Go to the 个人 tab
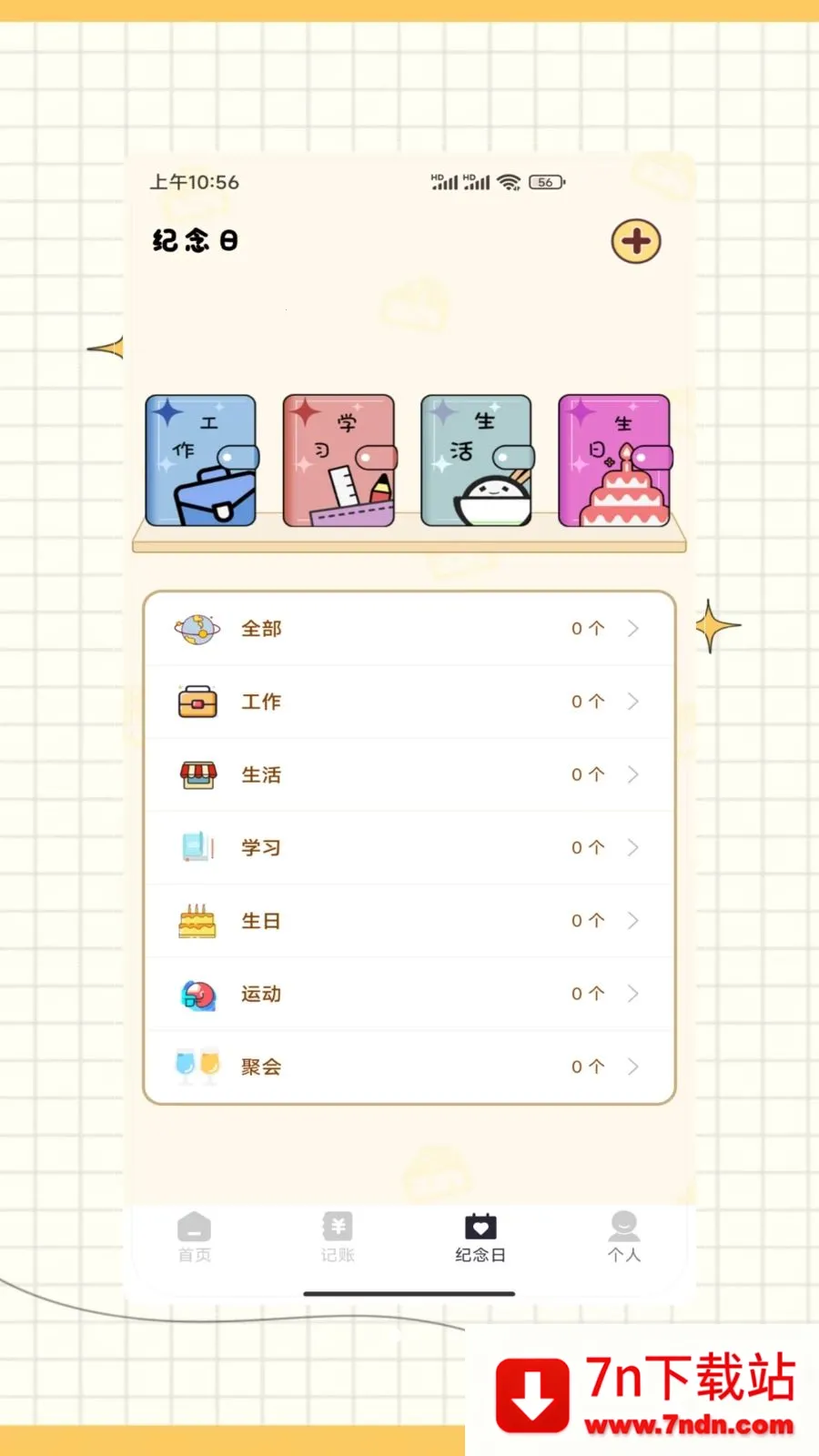This screenshot has height=1456, width=819. tap(624, 1237)
